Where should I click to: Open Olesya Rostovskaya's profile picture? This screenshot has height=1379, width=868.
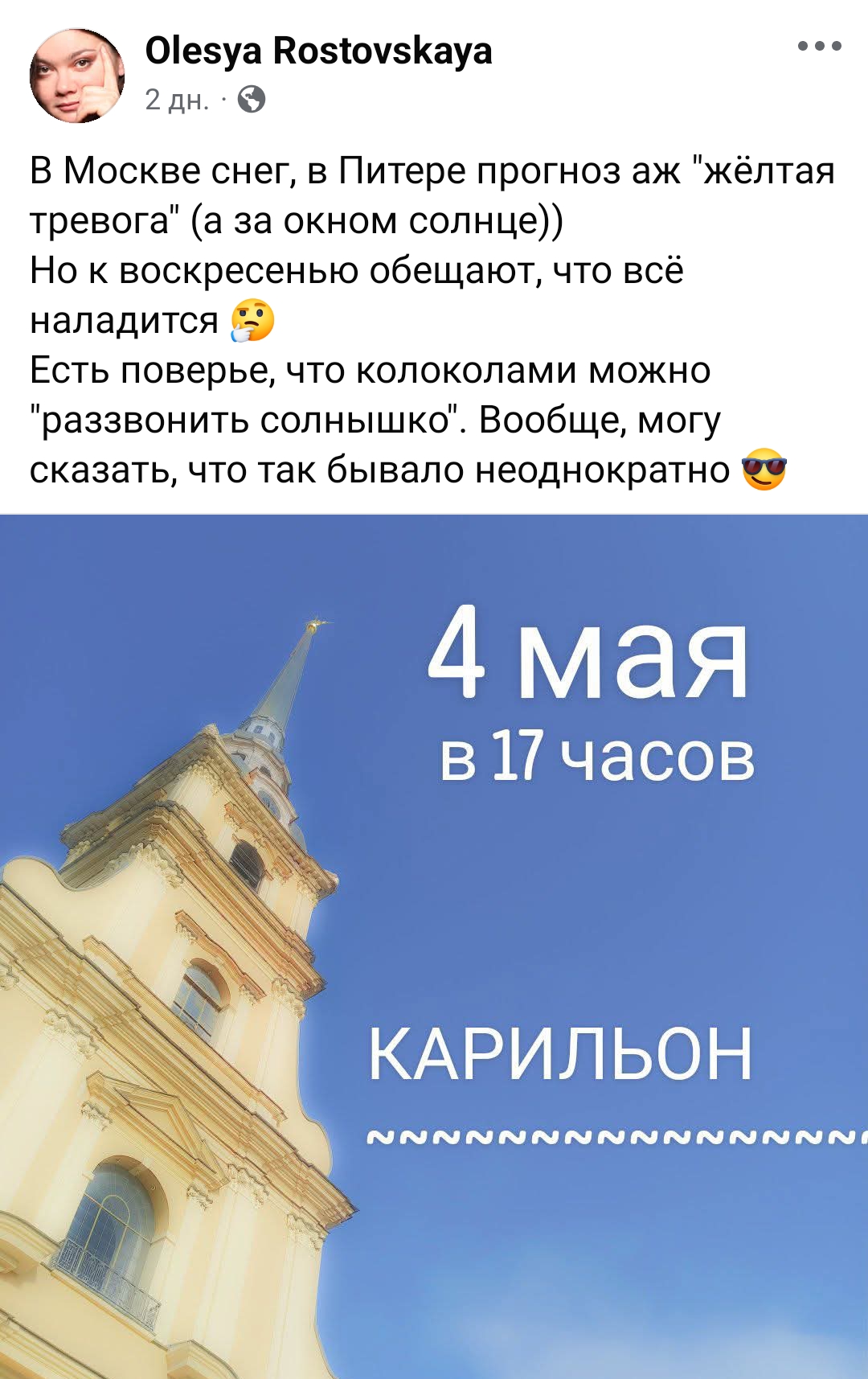[x=76, y=76]
